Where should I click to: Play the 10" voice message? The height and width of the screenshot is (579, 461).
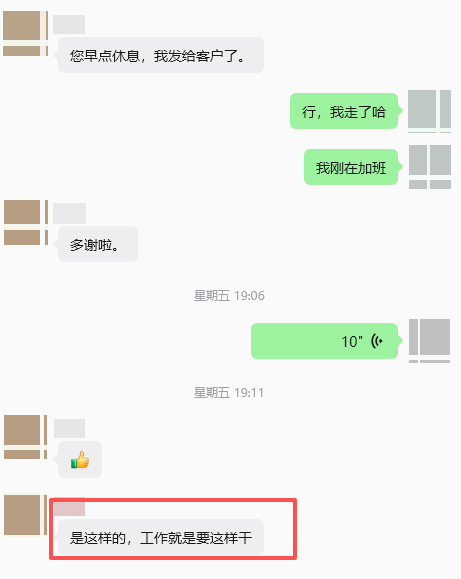click(x=325, y=341)
